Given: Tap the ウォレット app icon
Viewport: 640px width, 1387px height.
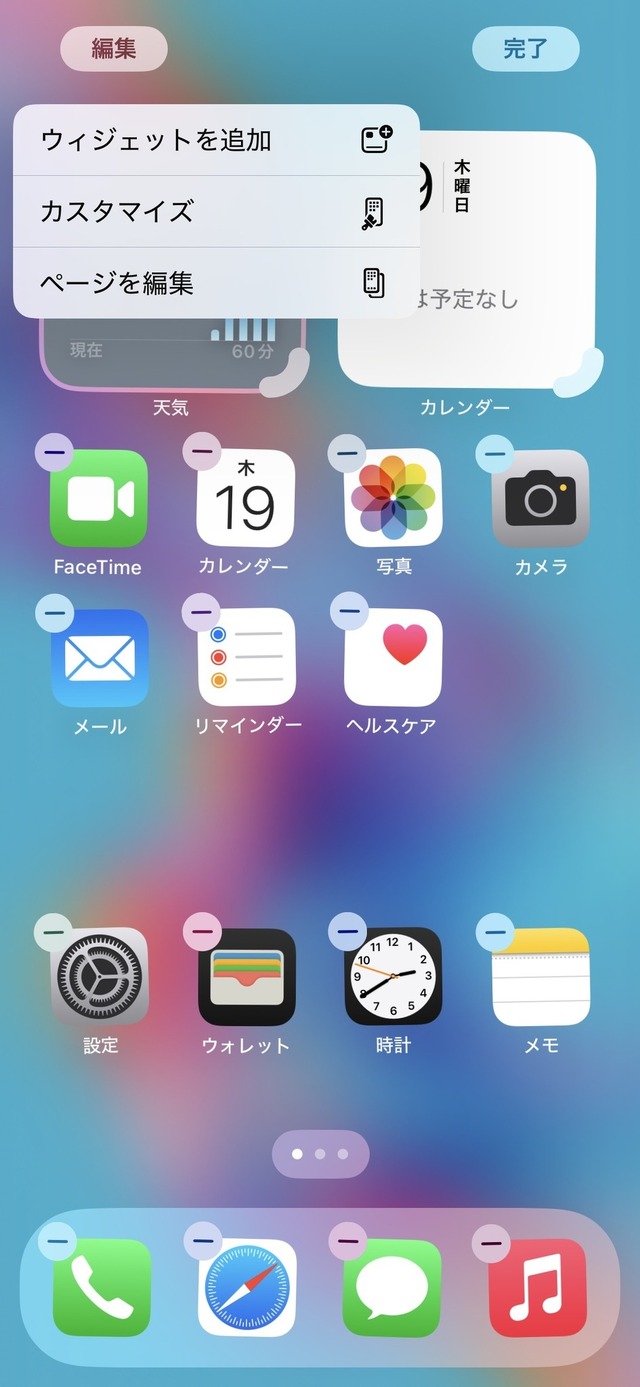Looking at the screenshot, I should click(x=246, y=978).
